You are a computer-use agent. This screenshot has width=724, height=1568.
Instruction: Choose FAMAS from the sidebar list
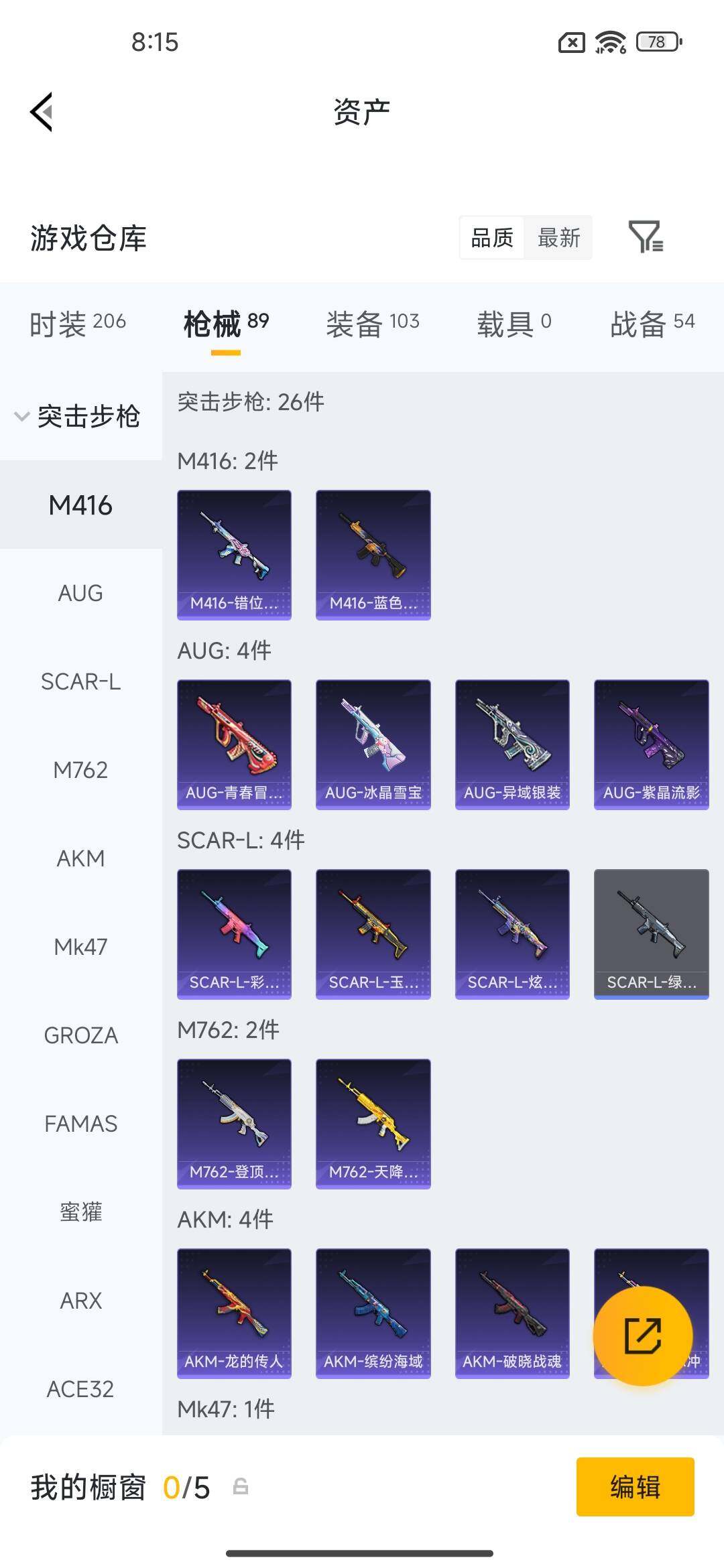(80, 1124)
